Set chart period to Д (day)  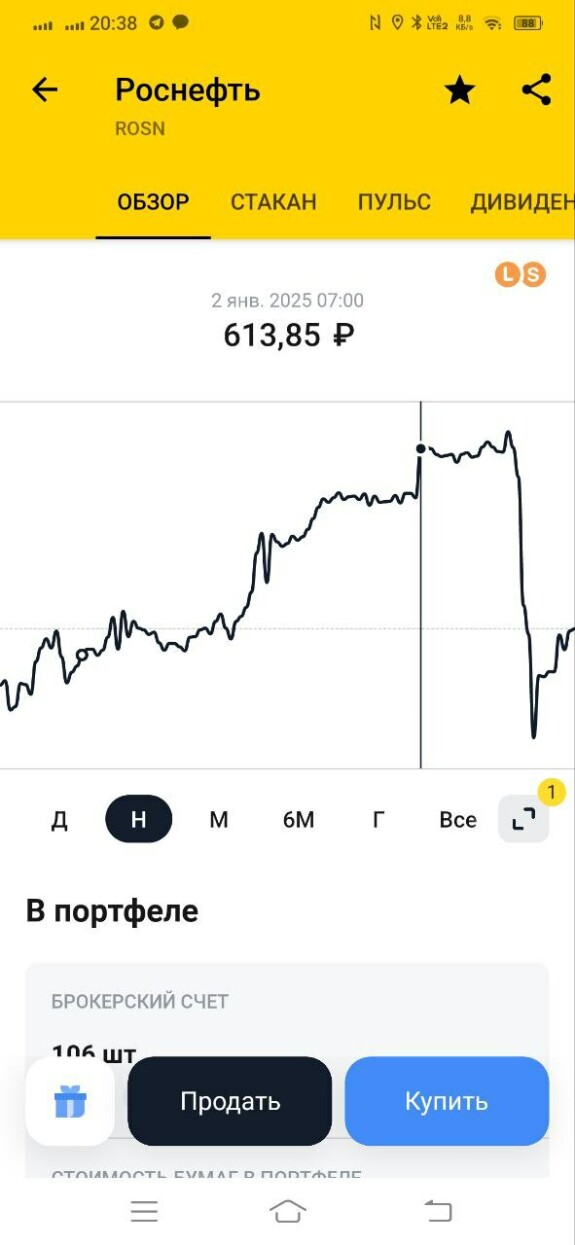pyautogui.click(x=59, y=820)
